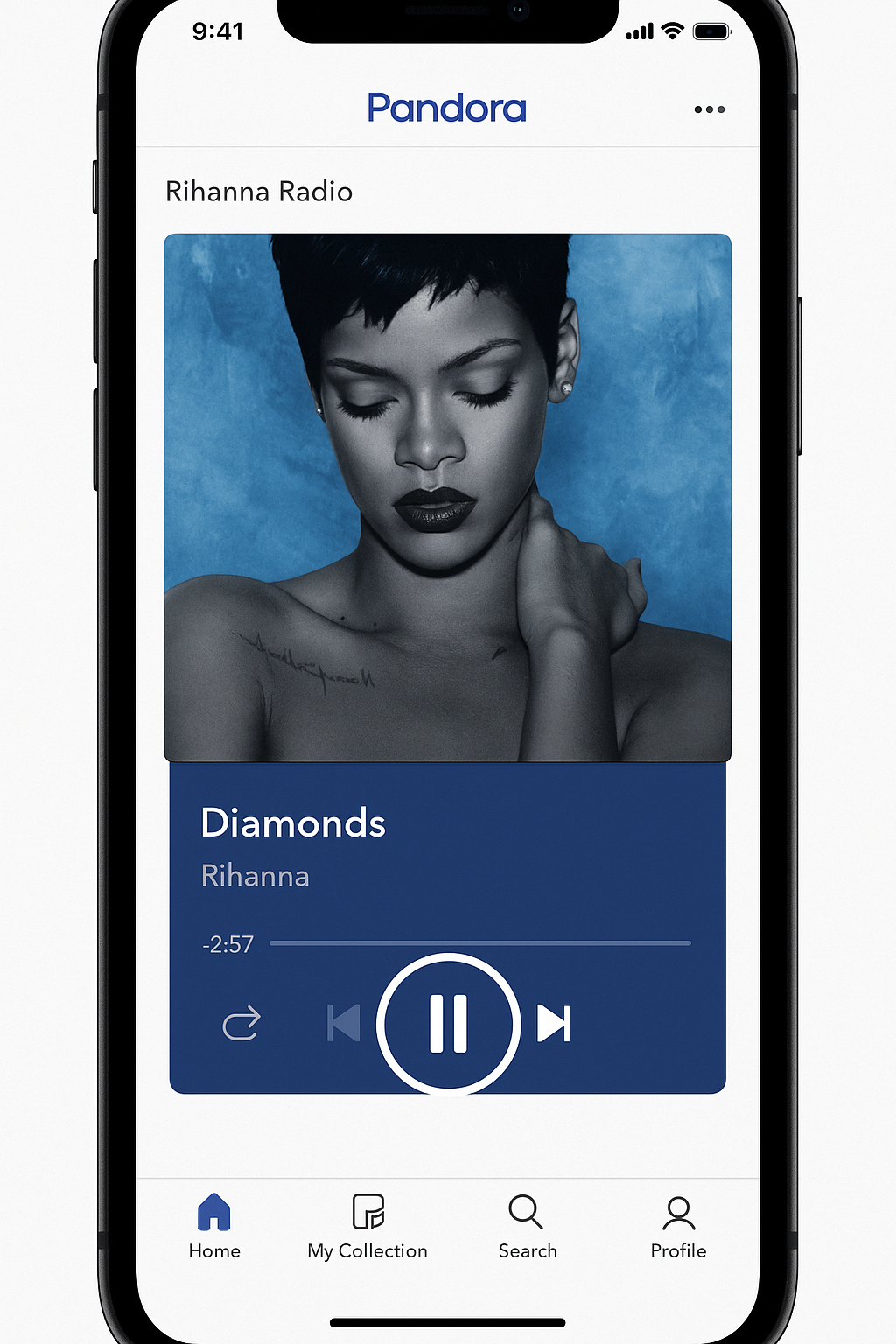
Task: Skip to the next track
Action: pyautogui.click(x=554, y=1023)
